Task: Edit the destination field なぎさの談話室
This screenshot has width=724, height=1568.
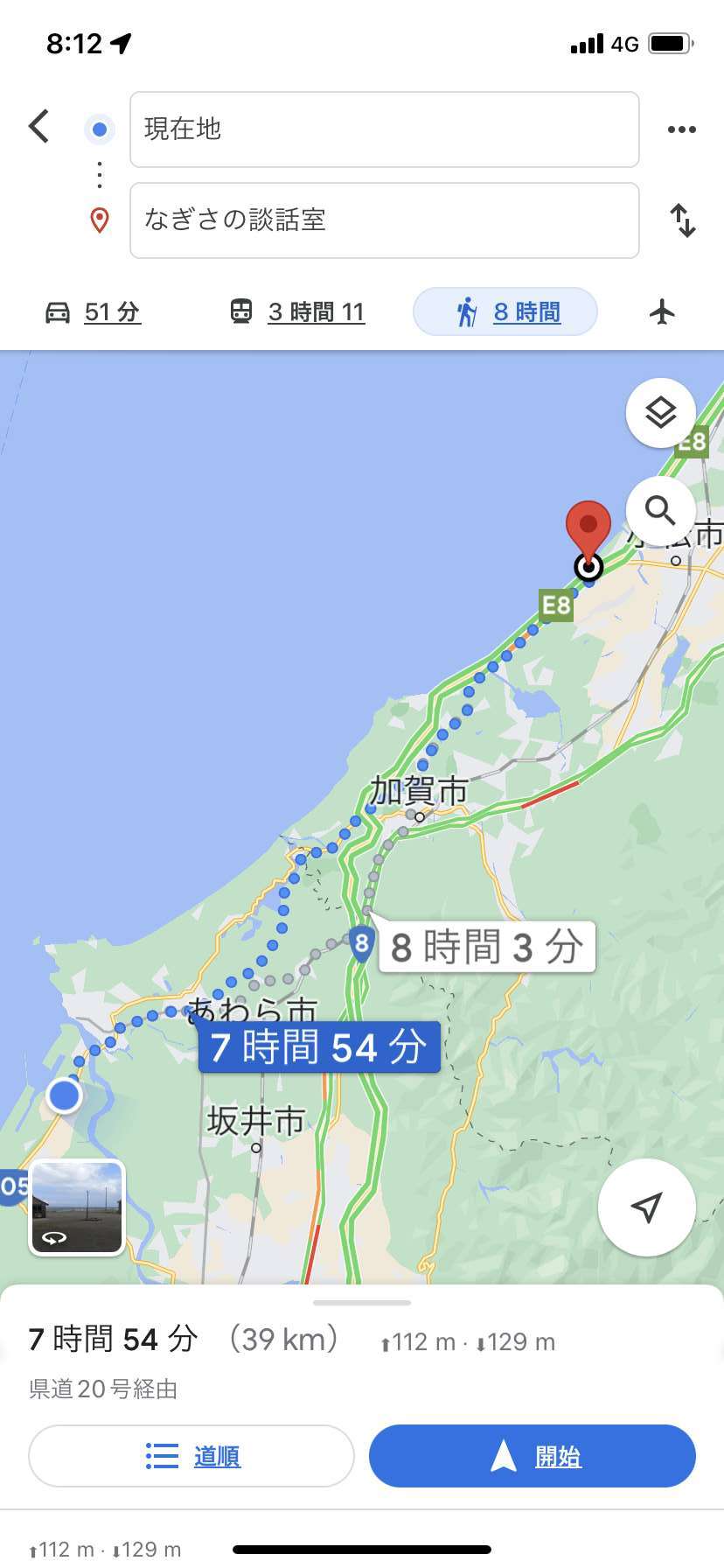Action: [385, 220]
